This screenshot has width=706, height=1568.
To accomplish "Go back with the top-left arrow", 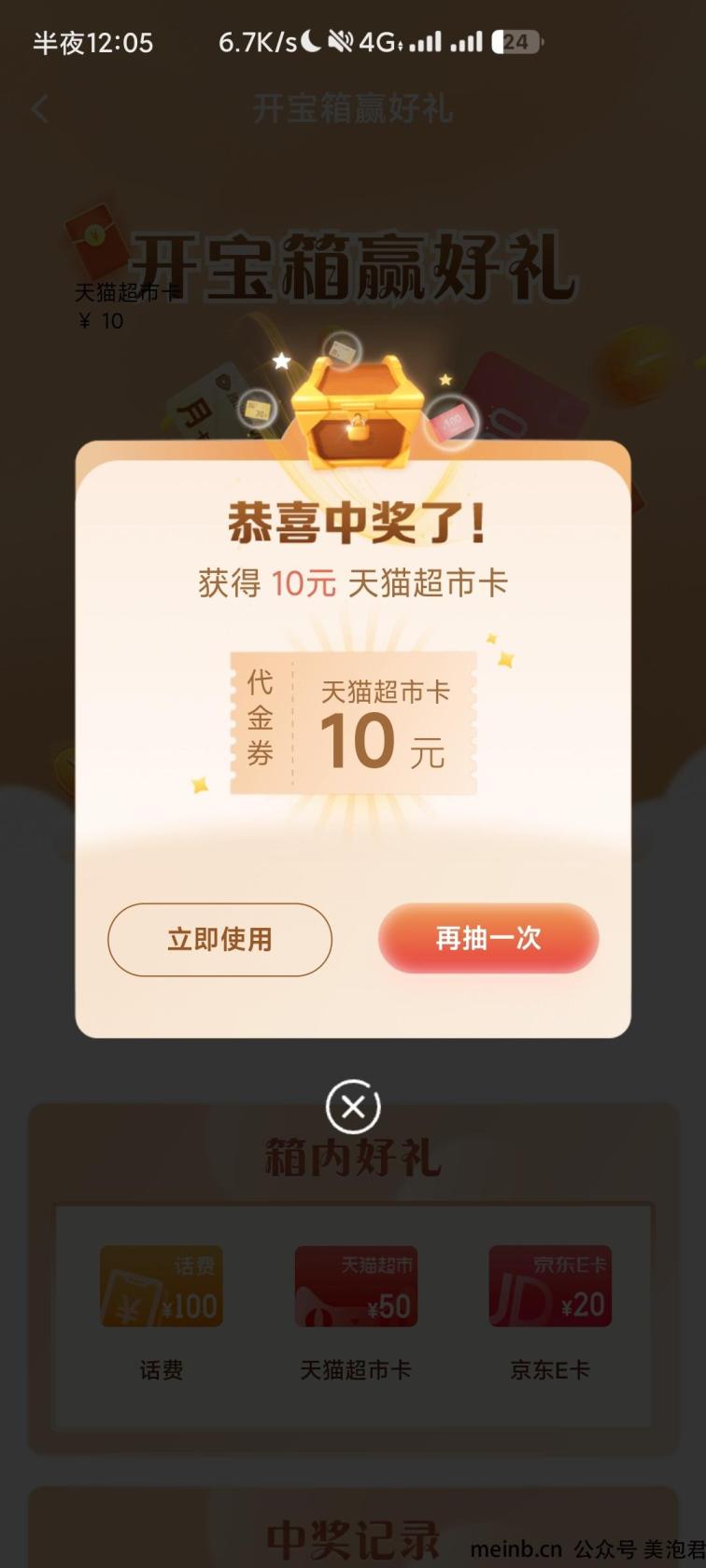I will point(40,109).
